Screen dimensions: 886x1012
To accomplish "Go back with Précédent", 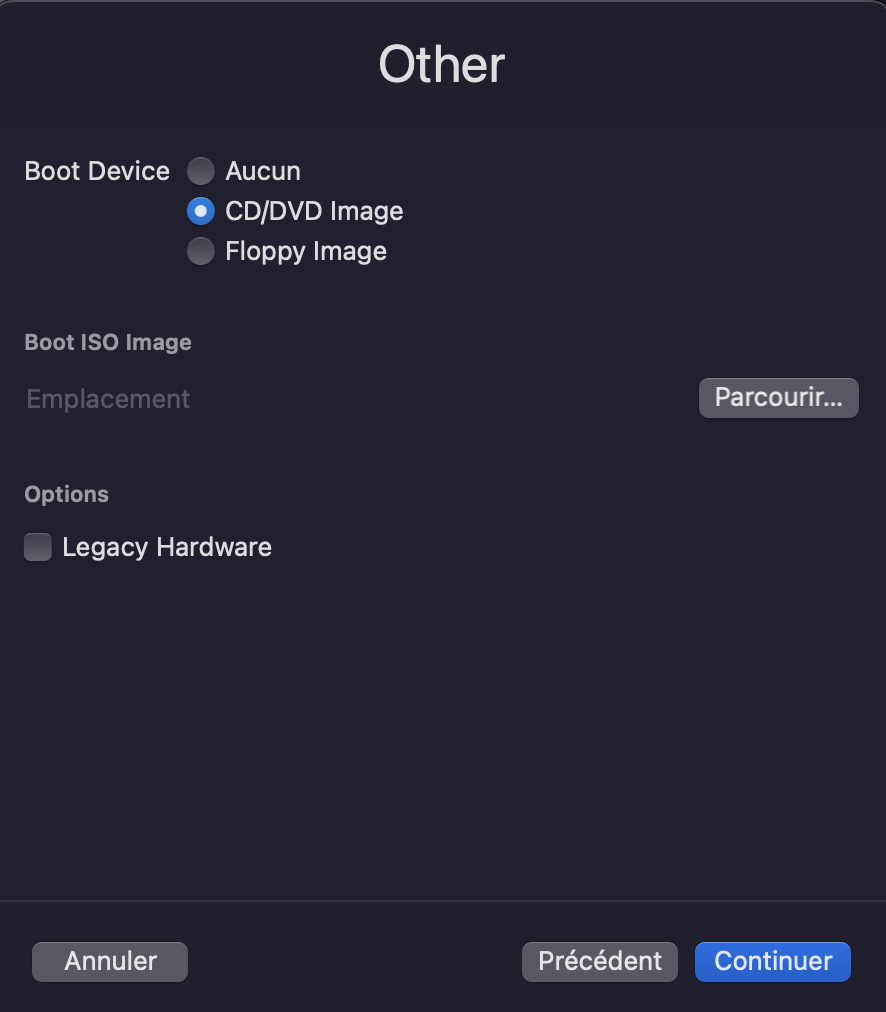I will (599, 961).
